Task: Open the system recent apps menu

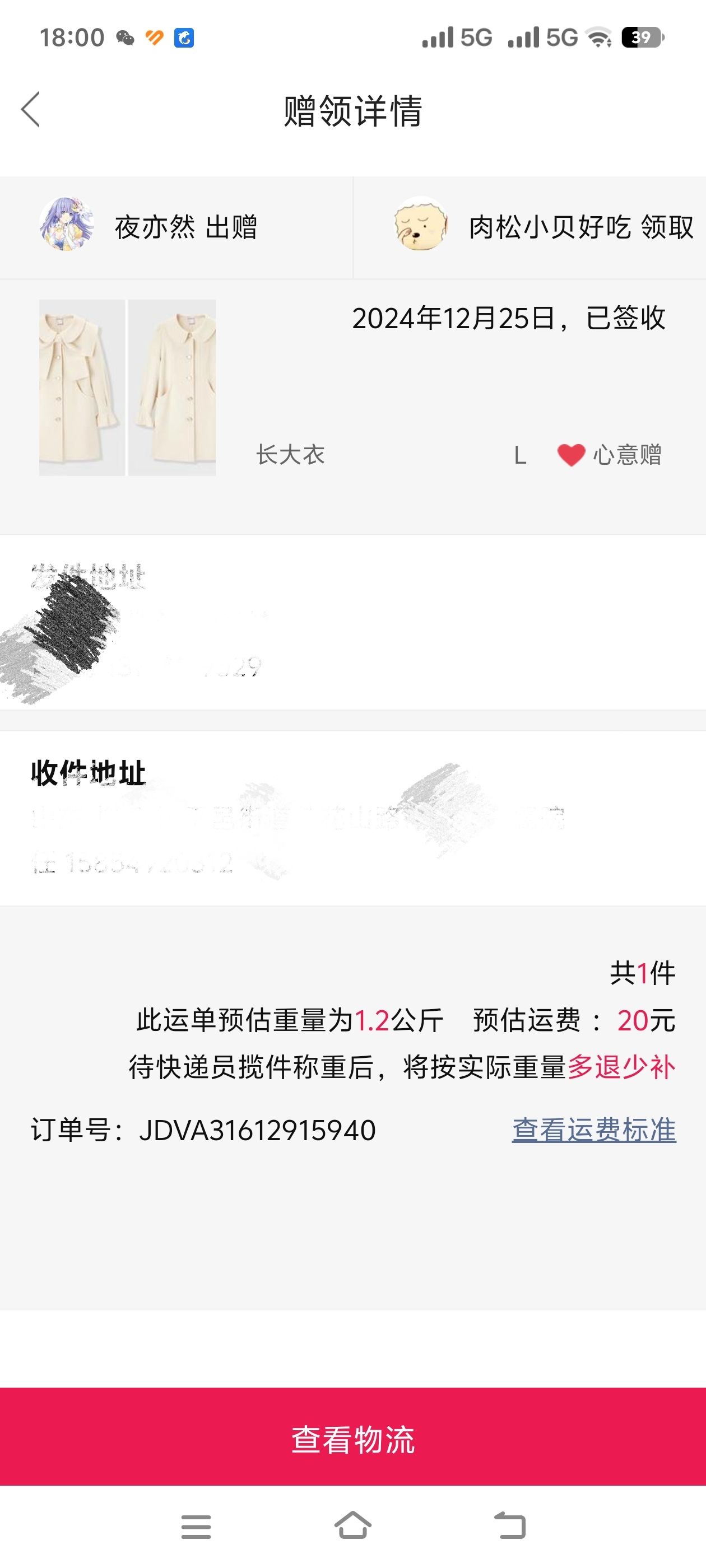Action: click(x=196, y=1527)
